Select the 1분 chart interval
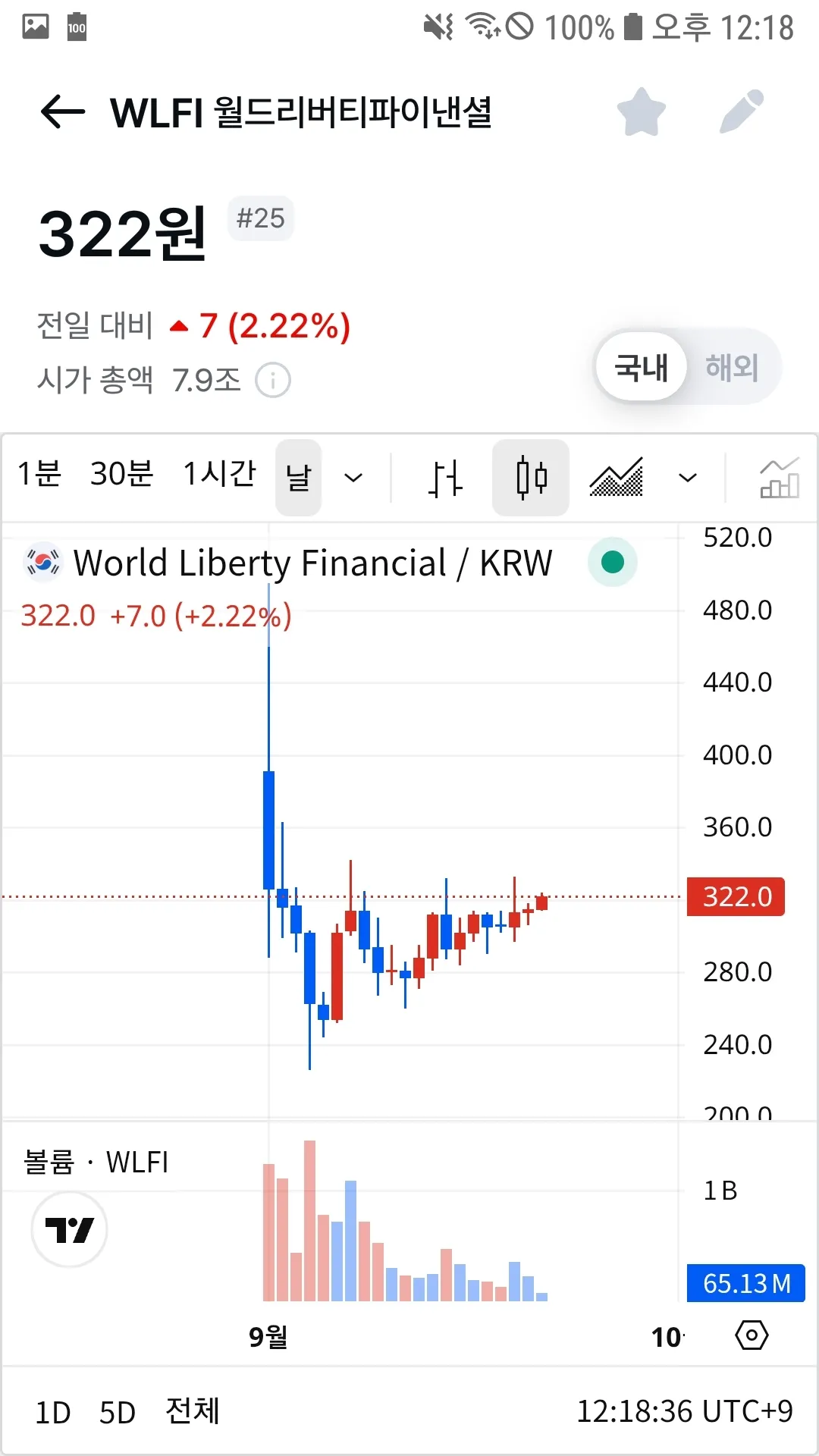This screenshot has width=819, height=1456. [39, 475]
